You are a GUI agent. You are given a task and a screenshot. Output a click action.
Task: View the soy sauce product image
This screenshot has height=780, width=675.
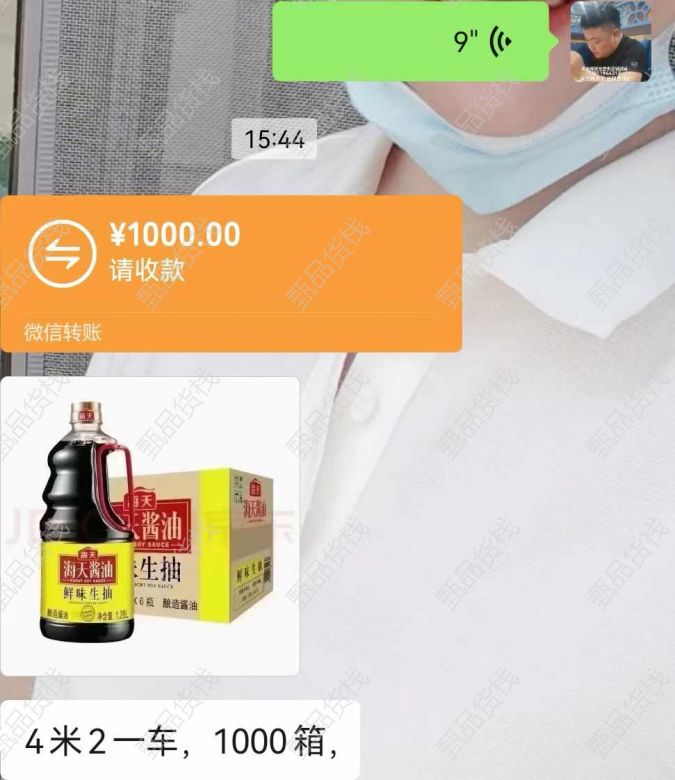(149, 525)
